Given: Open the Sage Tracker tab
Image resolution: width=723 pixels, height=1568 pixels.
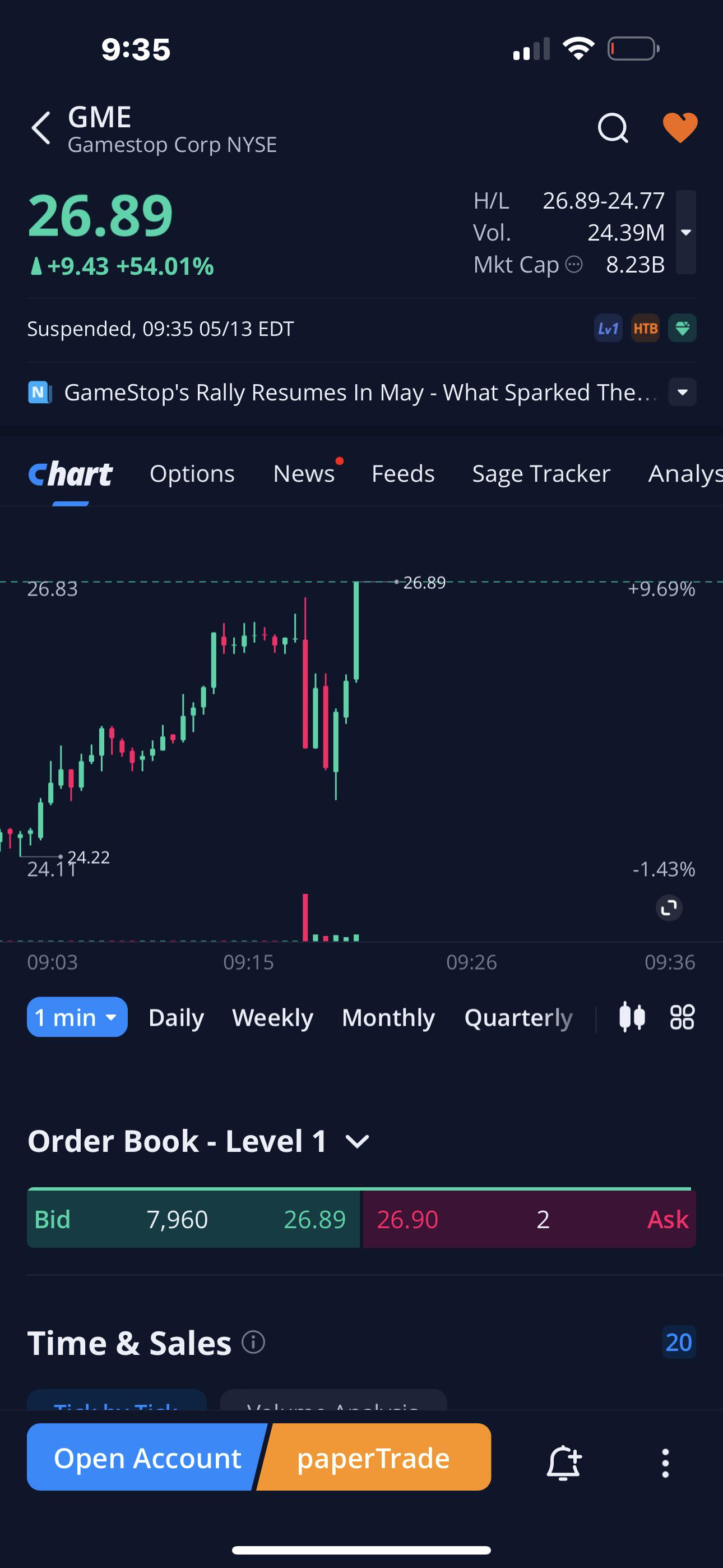Looking at the screenshot, I should pos(541,473).
